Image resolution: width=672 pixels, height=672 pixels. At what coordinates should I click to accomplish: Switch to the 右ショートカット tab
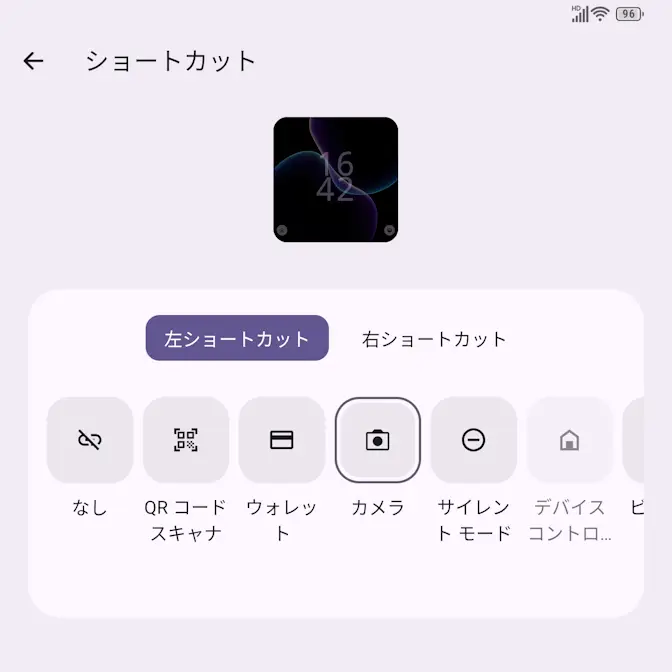[434, 339]
